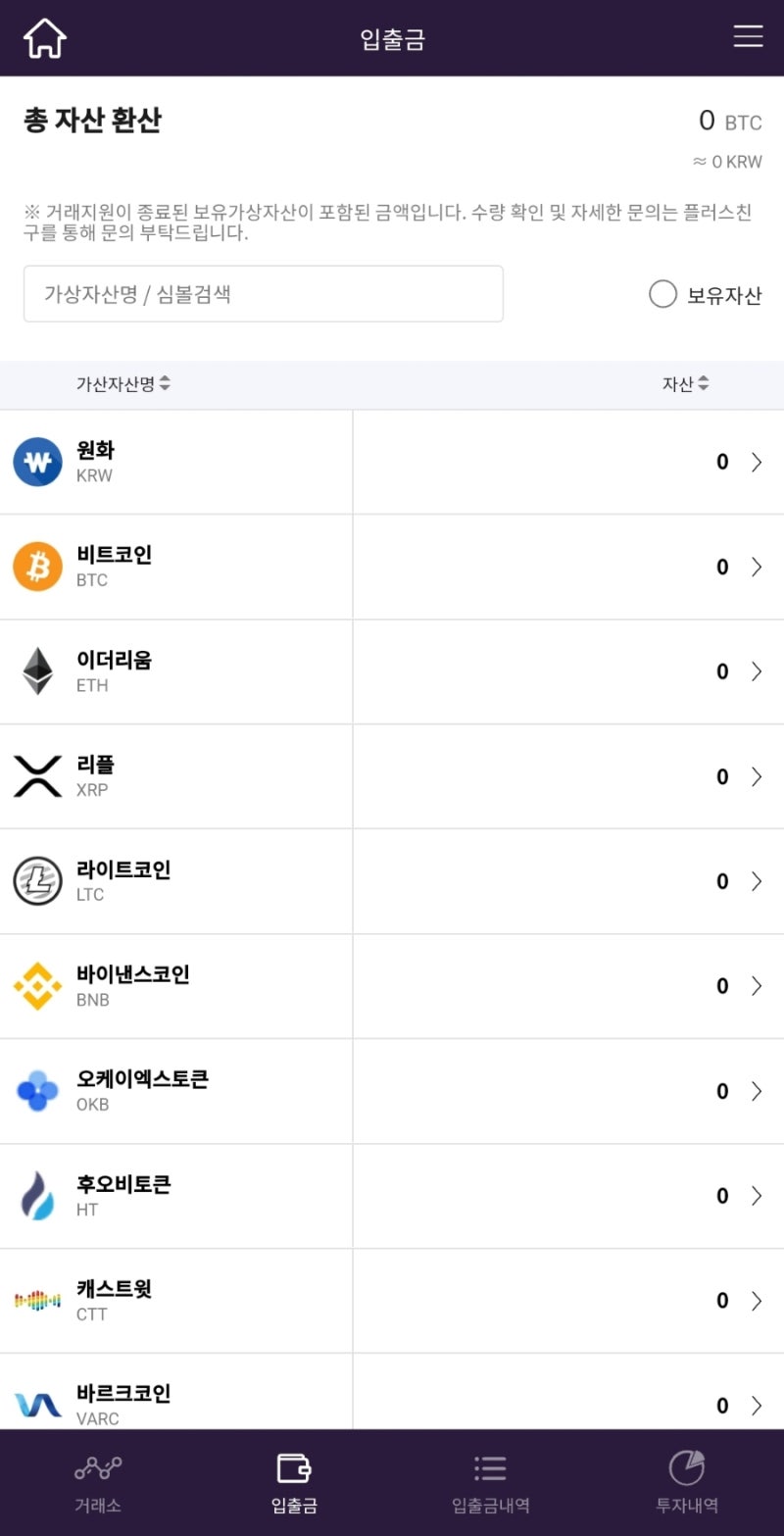
Task: Select the Huobi Token flame icon
Action: click(x=37, y=1195)
